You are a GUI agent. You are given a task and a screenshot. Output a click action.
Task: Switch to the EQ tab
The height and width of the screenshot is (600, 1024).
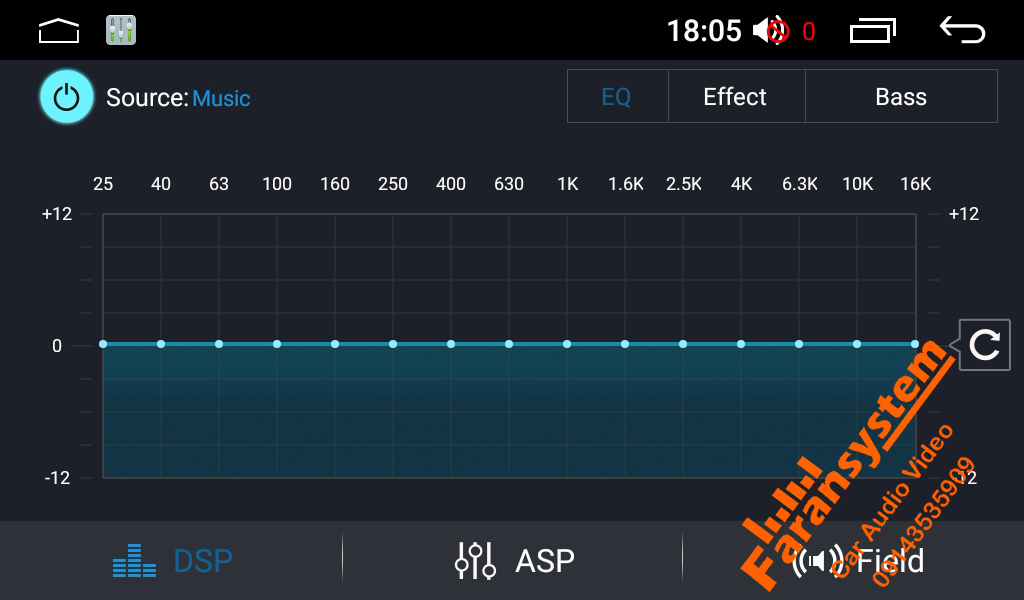(616, 97)
